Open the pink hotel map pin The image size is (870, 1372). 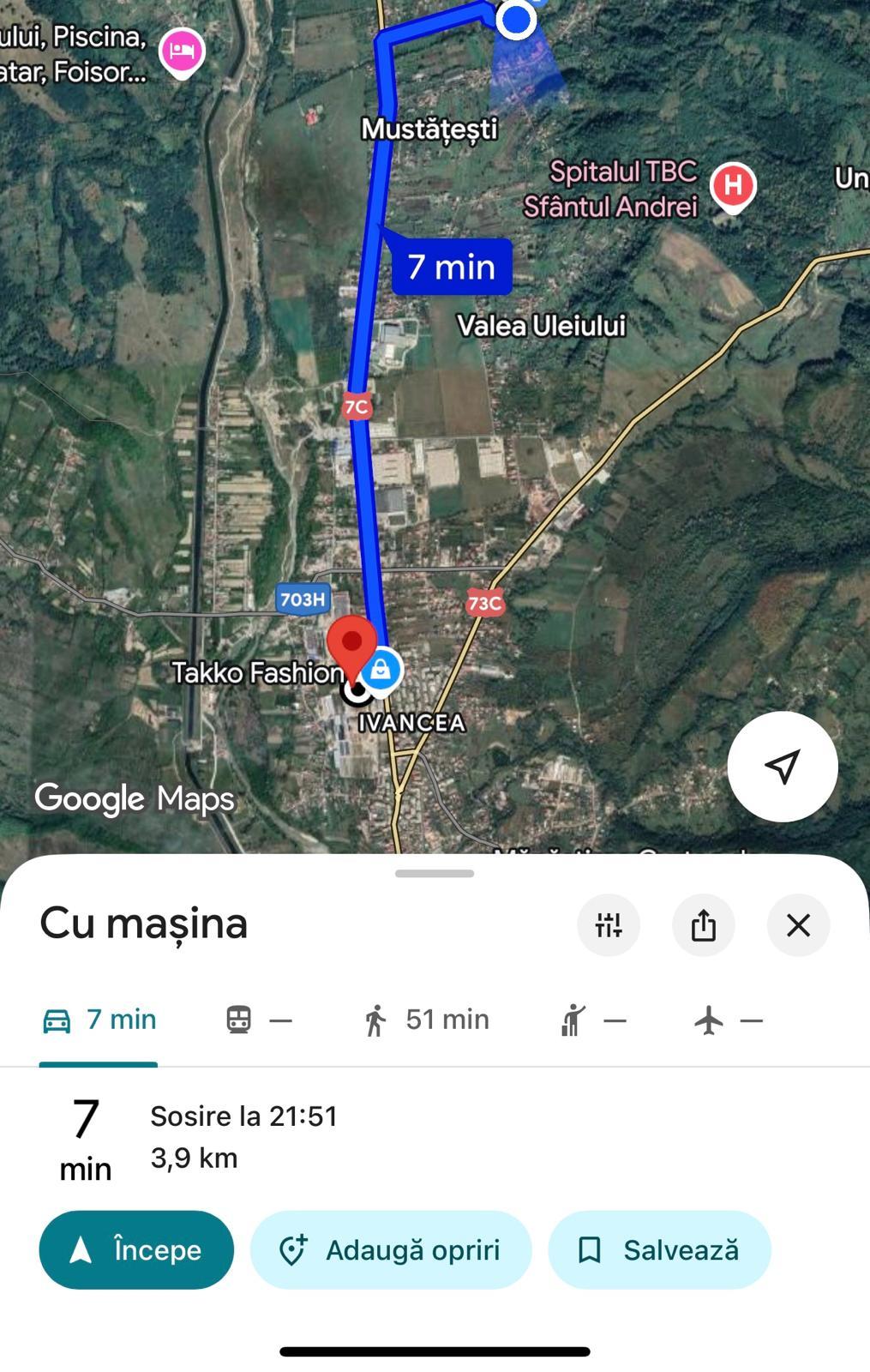pyautogui.click(x=182, y=50)
